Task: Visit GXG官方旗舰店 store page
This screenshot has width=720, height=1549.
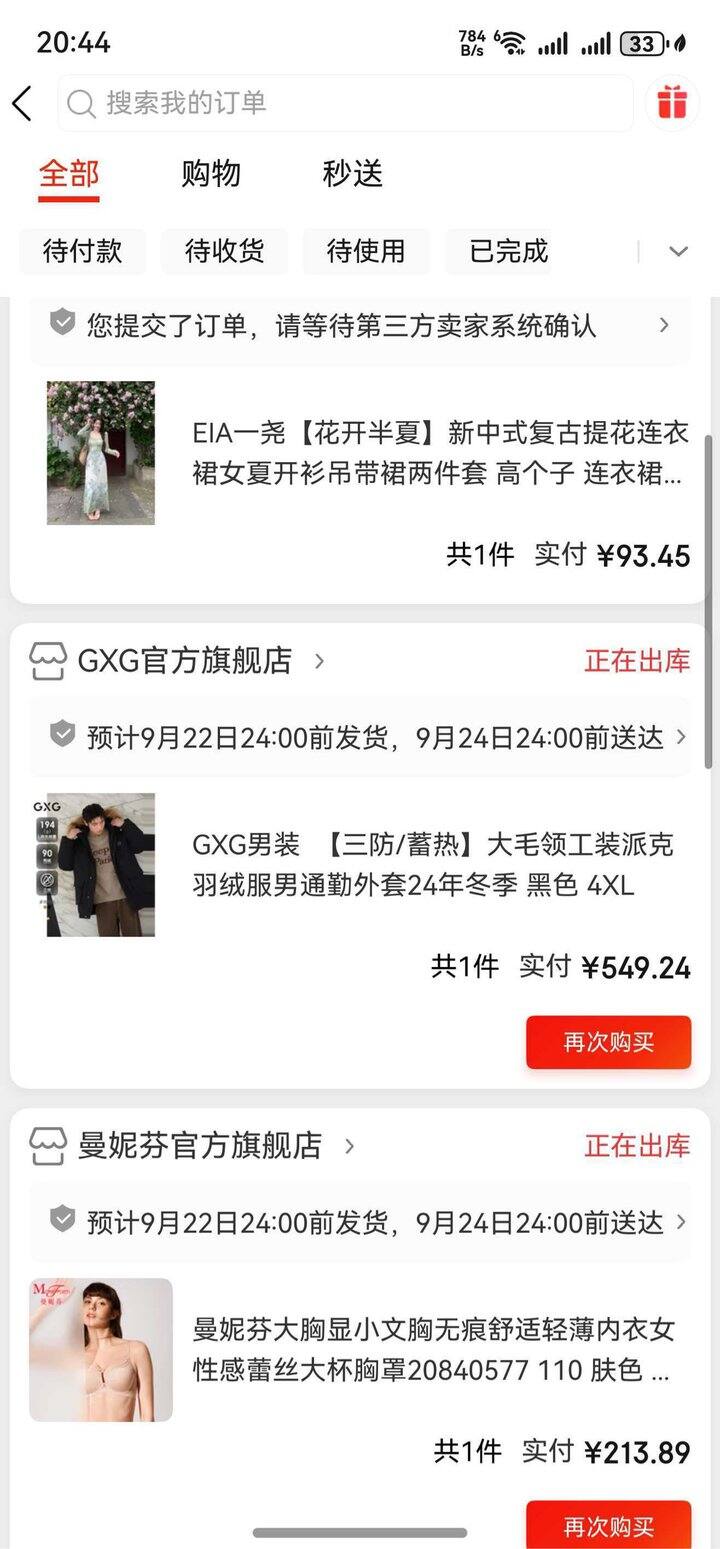Action: pos(185,661)
